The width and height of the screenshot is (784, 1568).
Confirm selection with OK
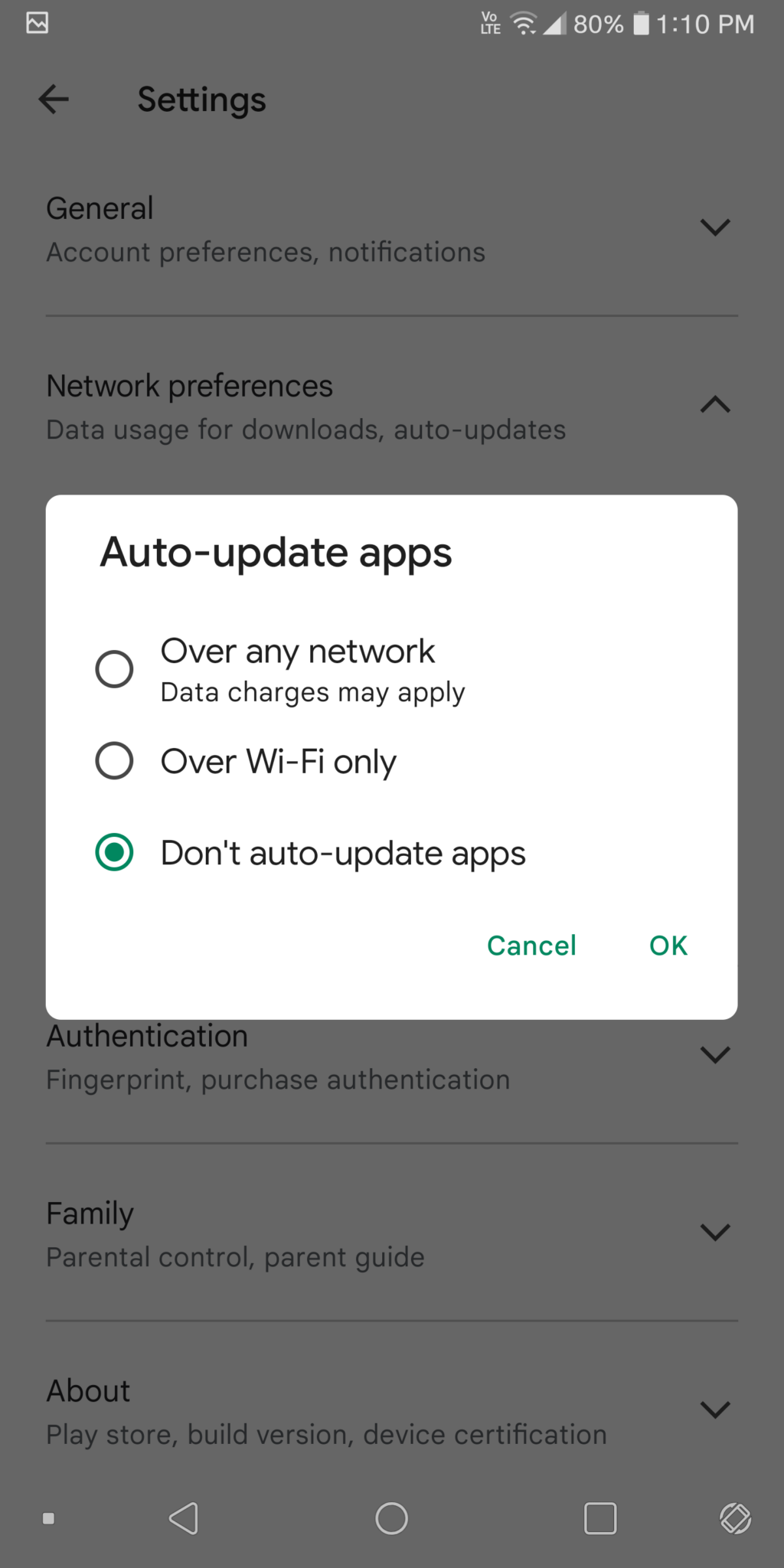[x=668, y=946]
